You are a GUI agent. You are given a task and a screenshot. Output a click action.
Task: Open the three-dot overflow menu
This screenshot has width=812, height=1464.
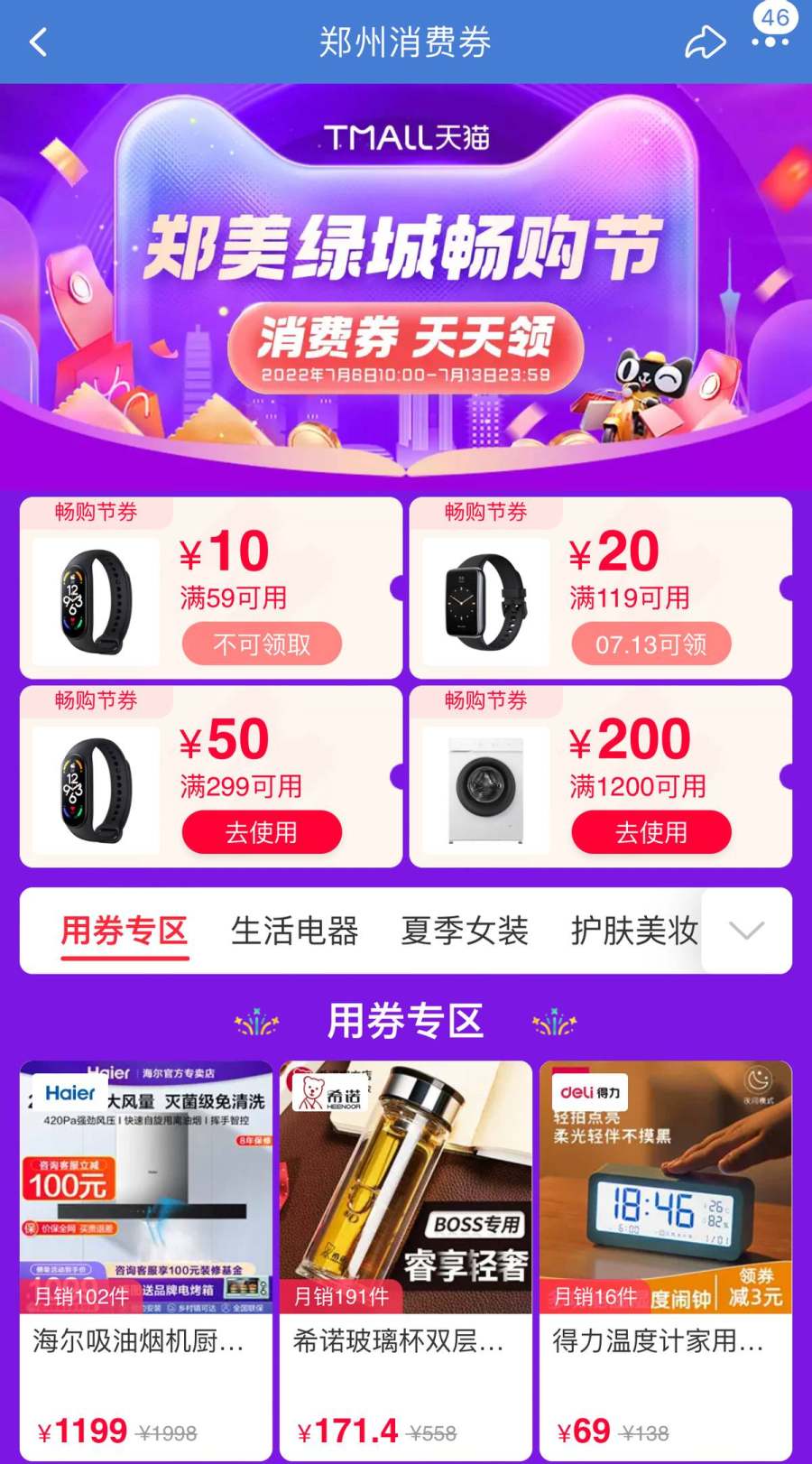(769, 42)
